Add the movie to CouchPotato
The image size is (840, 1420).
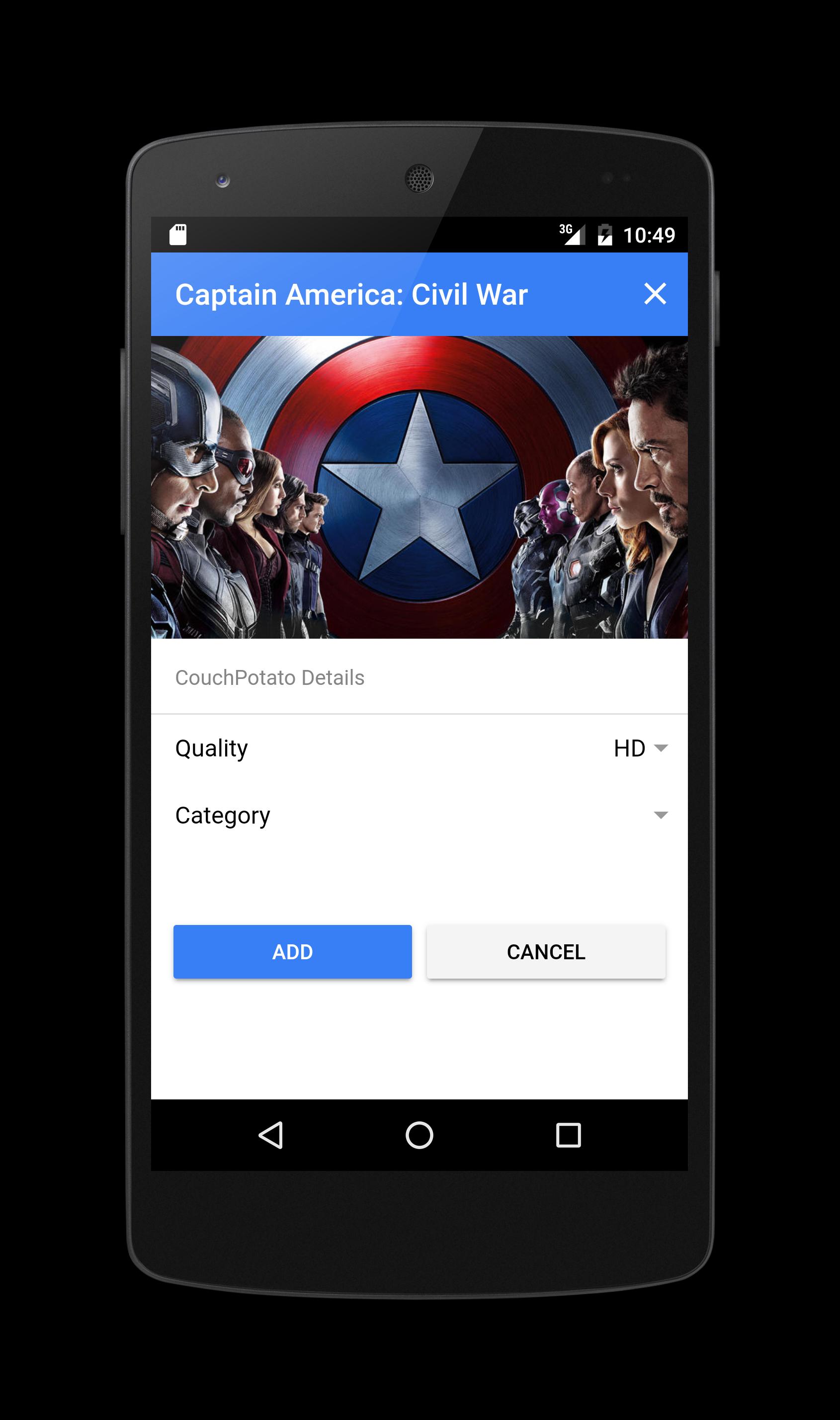click(x=293, y=952)
